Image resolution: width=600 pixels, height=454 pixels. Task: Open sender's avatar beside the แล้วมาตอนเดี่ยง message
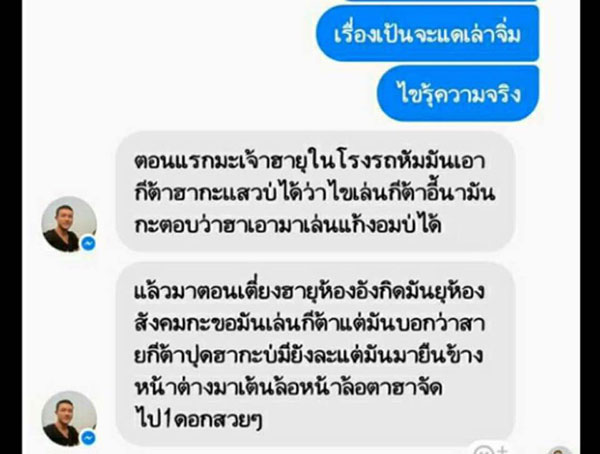[69, 417]
